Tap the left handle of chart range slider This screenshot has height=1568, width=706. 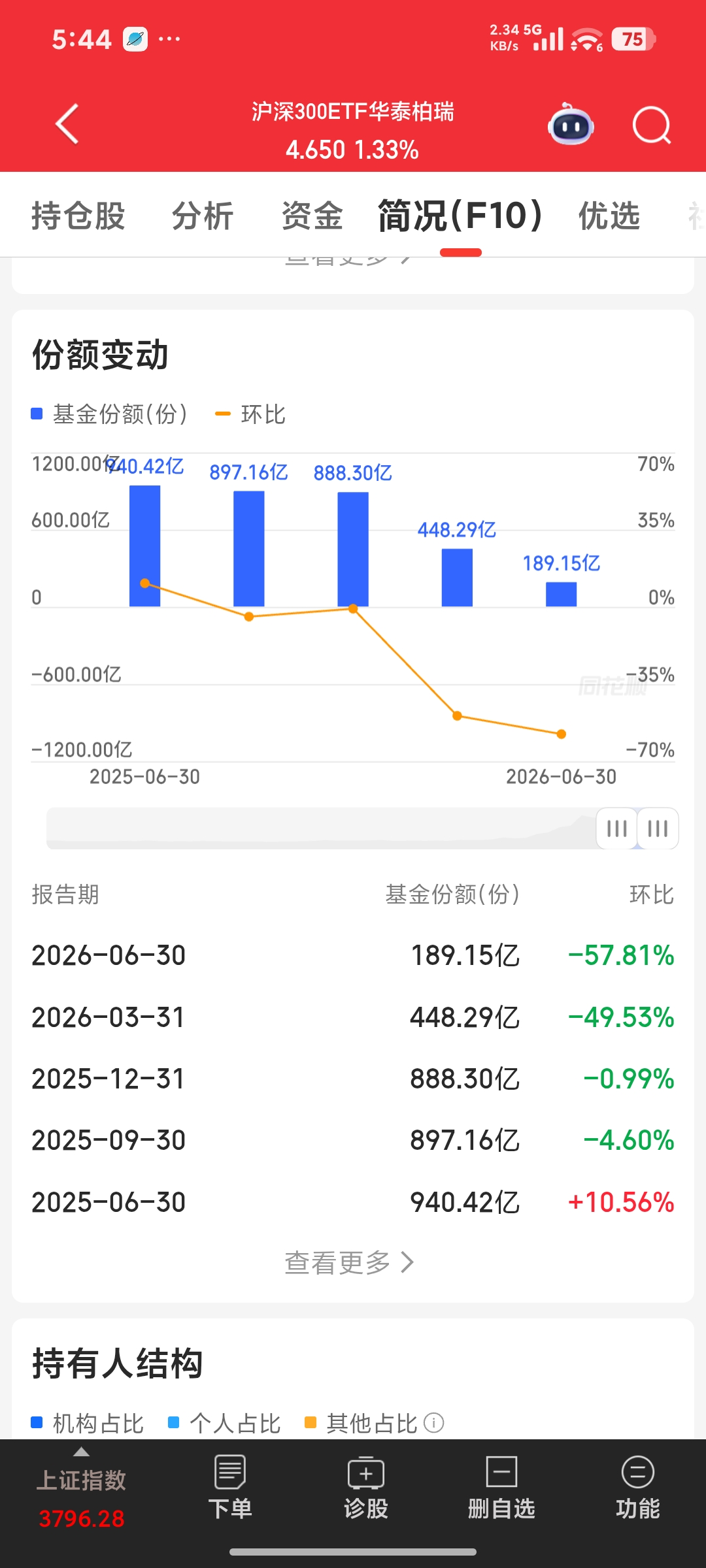616,828
